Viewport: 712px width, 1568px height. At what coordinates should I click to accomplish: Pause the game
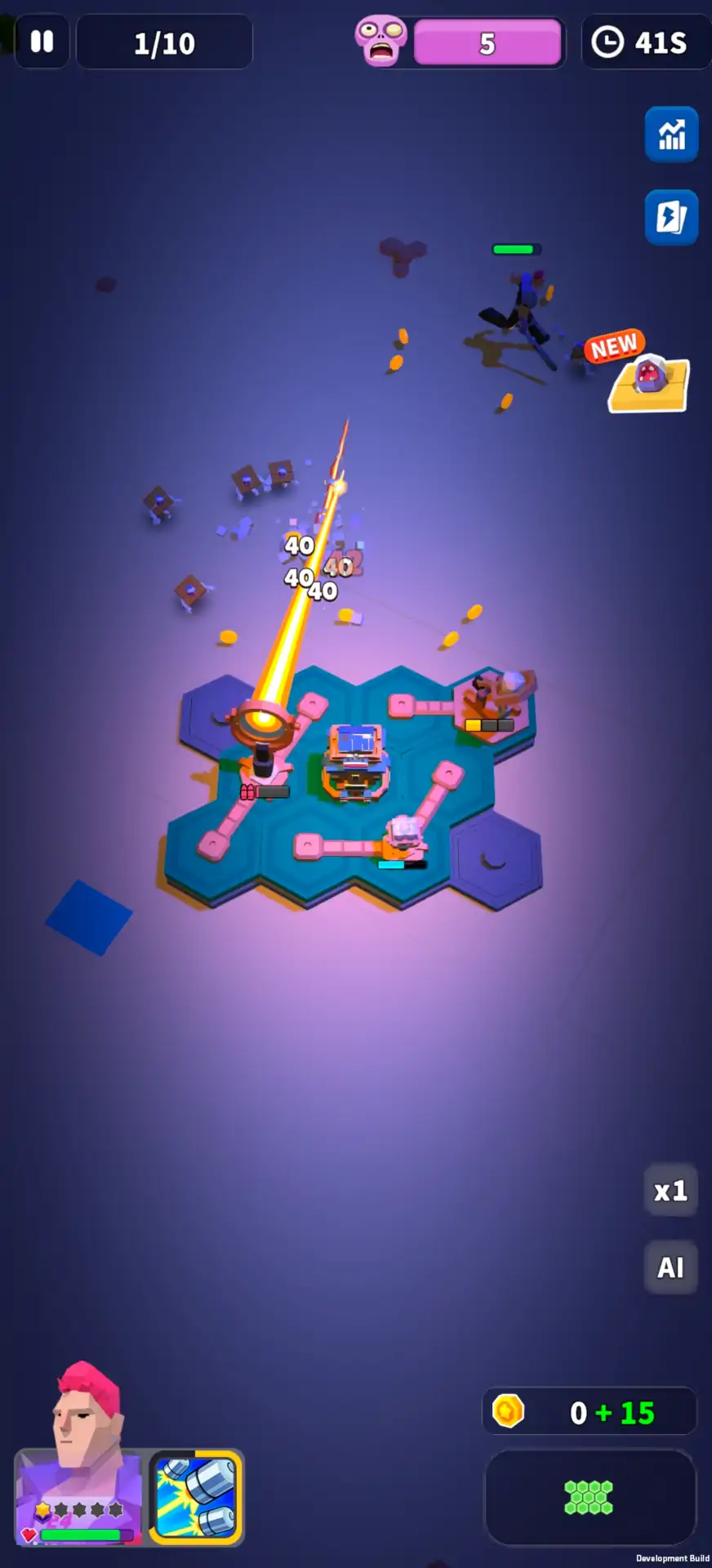(42, 42)
